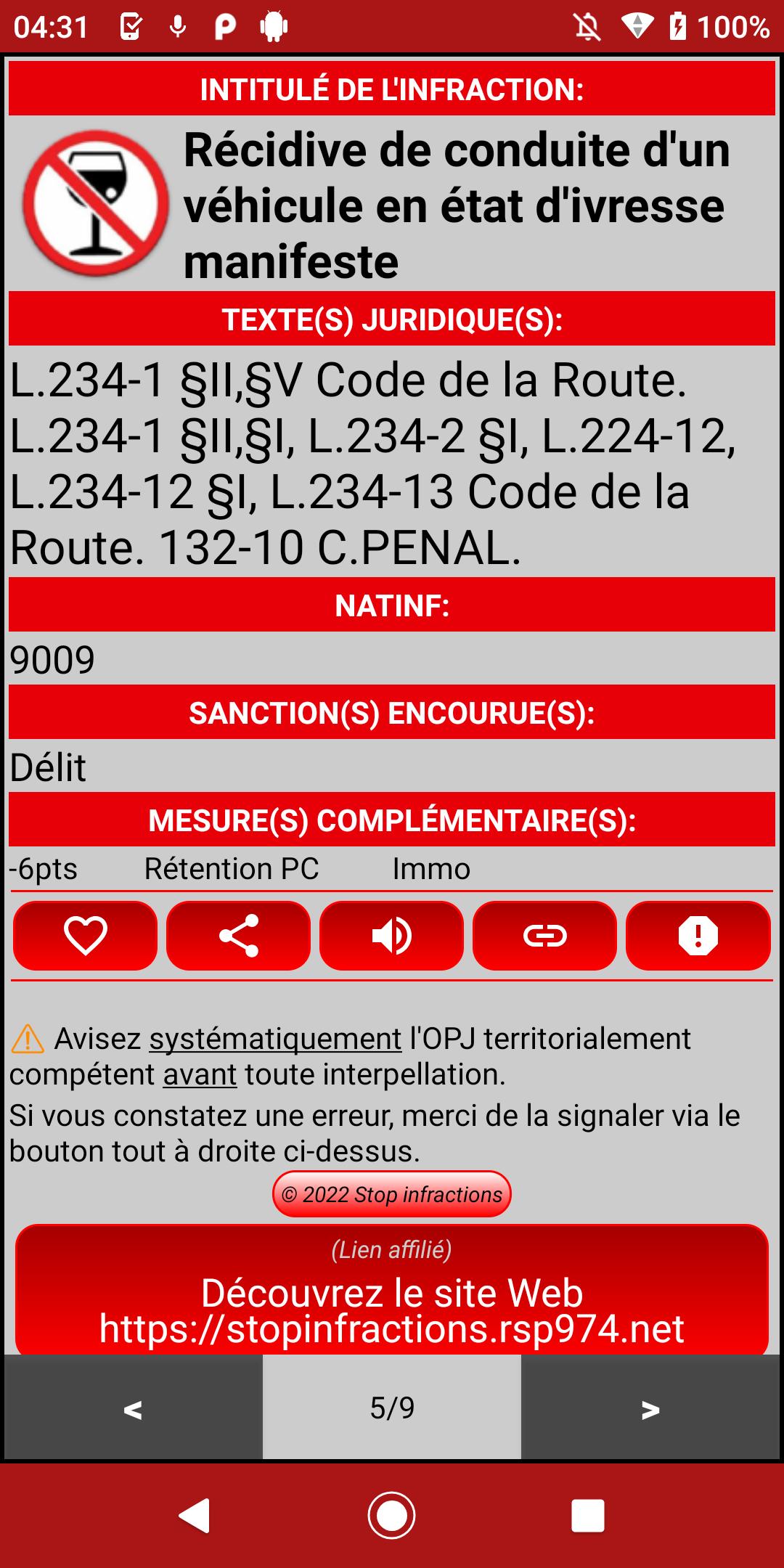This screenshot has height=1568, width=784.
Task: Go to the previous infraction page
Action: tap(133, 1408)
